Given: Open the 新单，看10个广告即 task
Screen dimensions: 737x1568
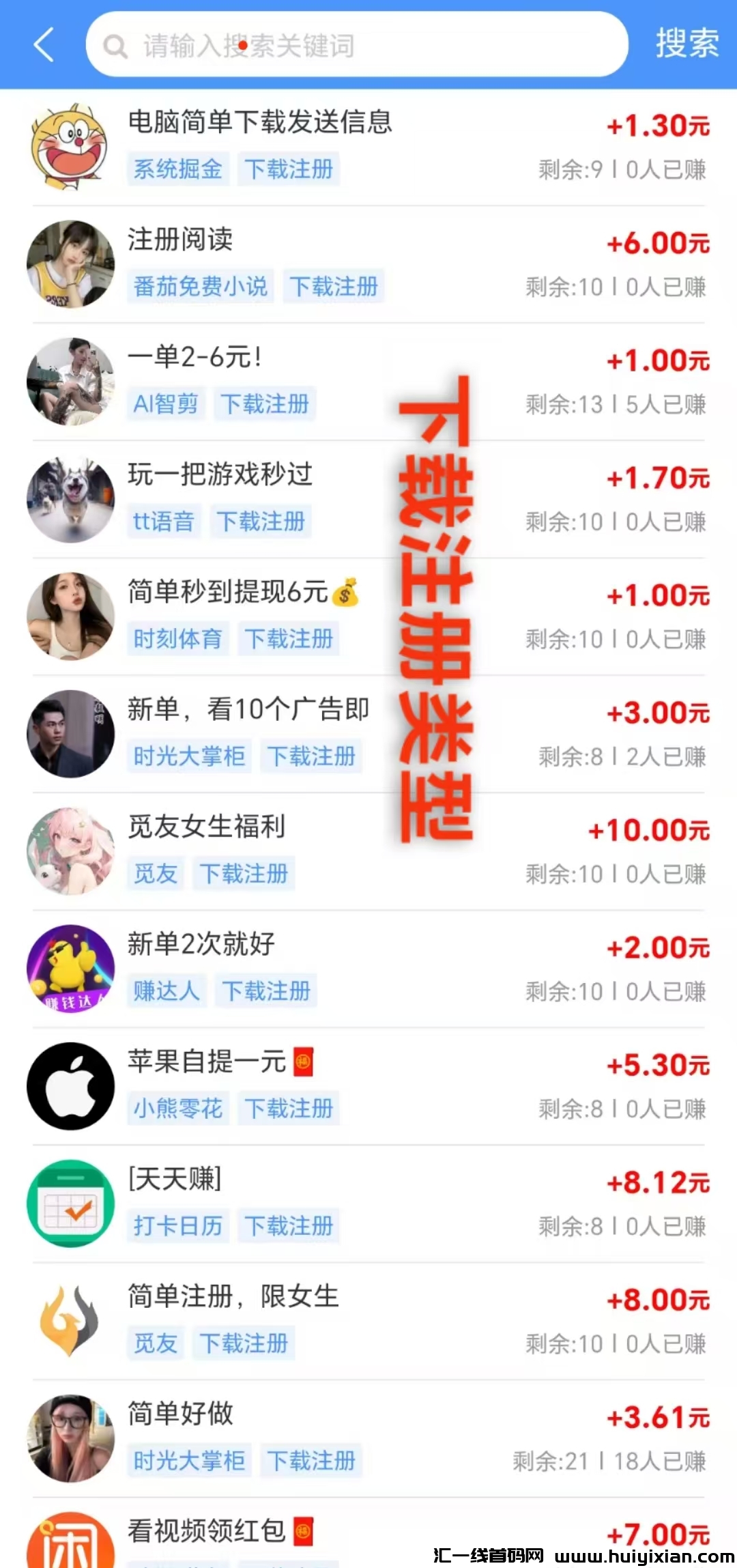Looking at the screenshot, I should coord(248,710).
